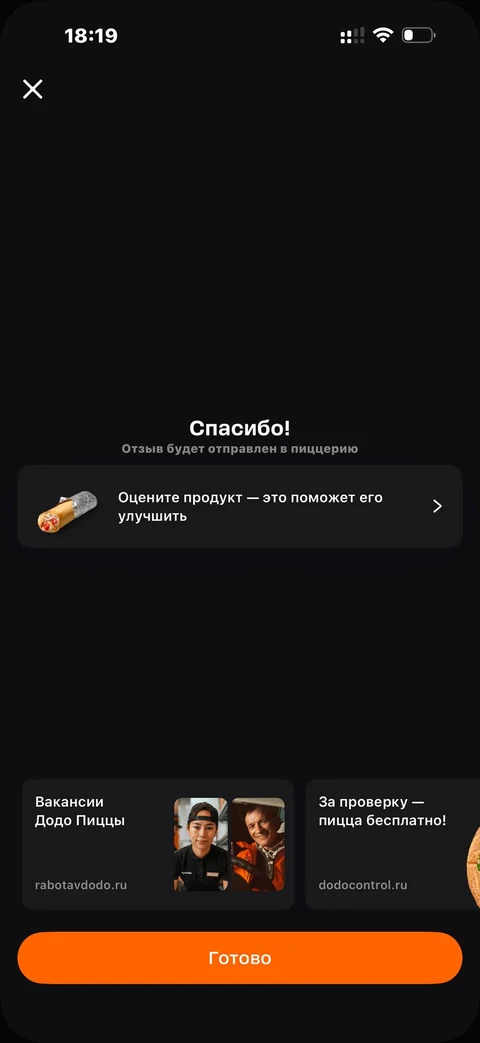Image resolution: width=480 pixels, height=1043 pixels.
Task: Open the Dodo Pizza vacancies card
Action: coord(158,844)
